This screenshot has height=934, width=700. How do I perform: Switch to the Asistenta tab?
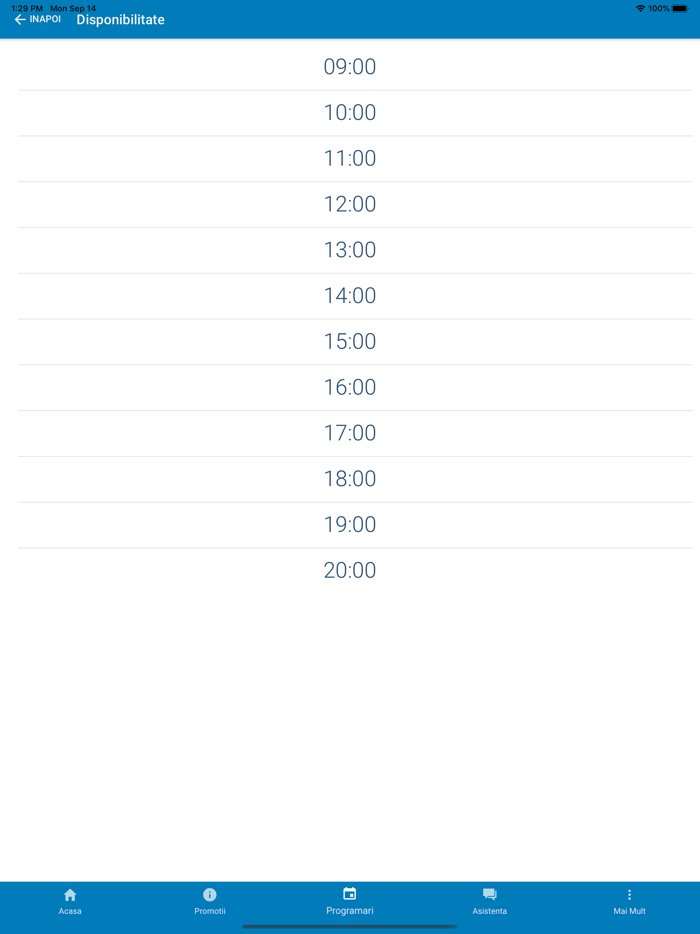pos(490,901)
